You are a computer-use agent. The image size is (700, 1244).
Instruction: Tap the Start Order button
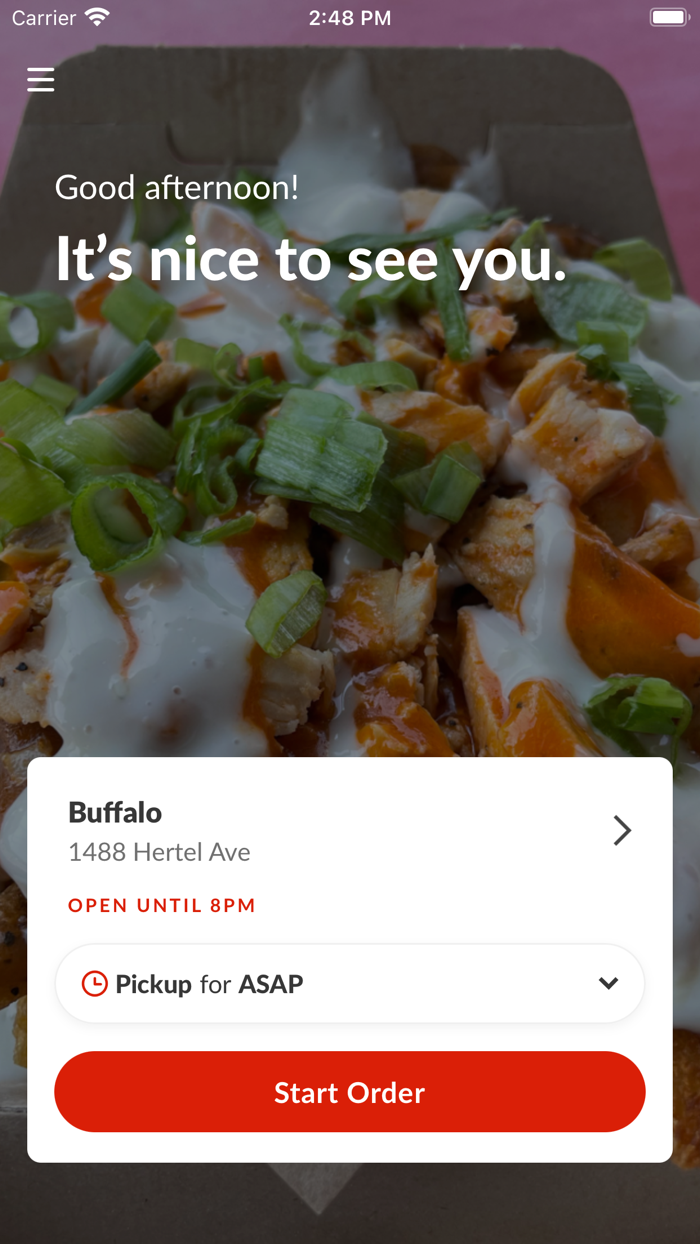coord(349,1092)
